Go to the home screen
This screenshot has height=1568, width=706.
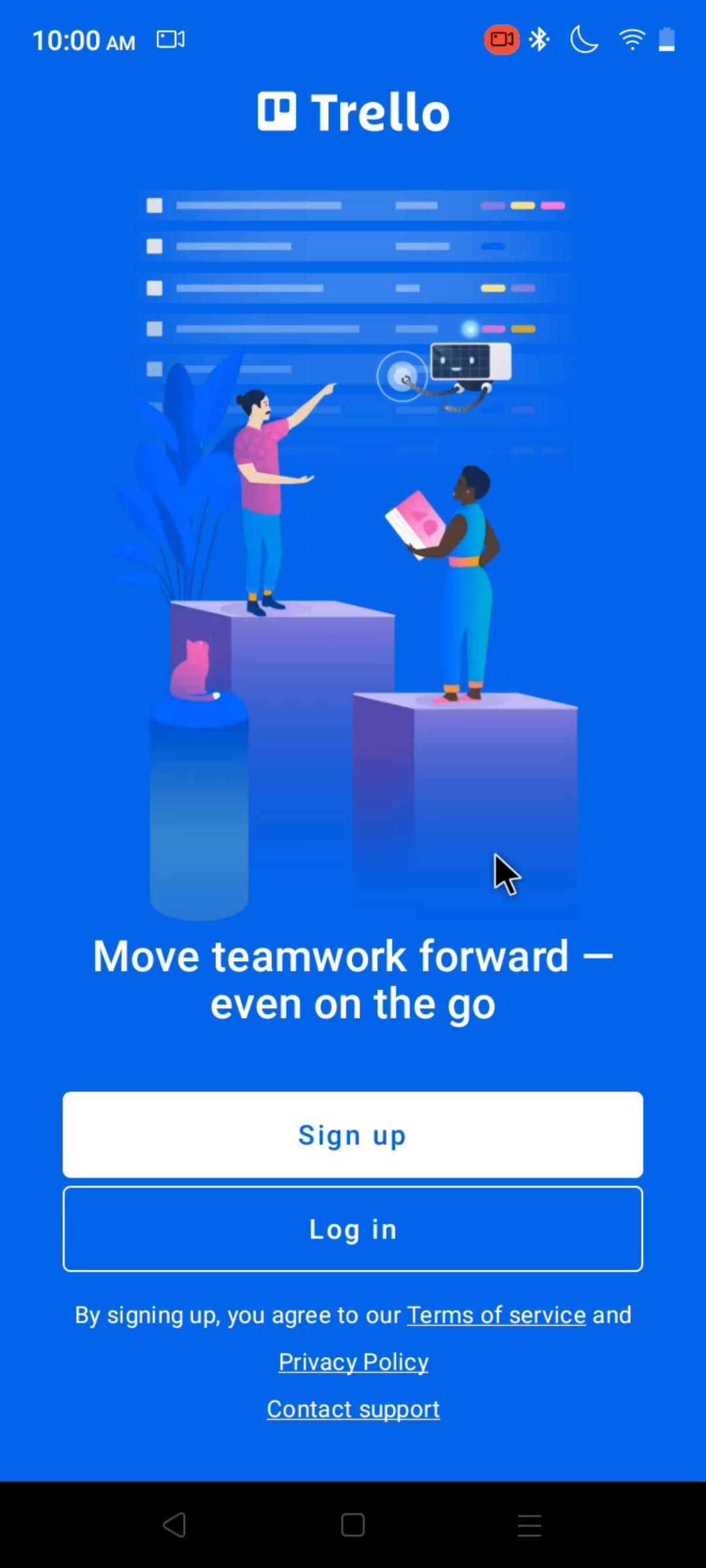tap(352, 1525)
